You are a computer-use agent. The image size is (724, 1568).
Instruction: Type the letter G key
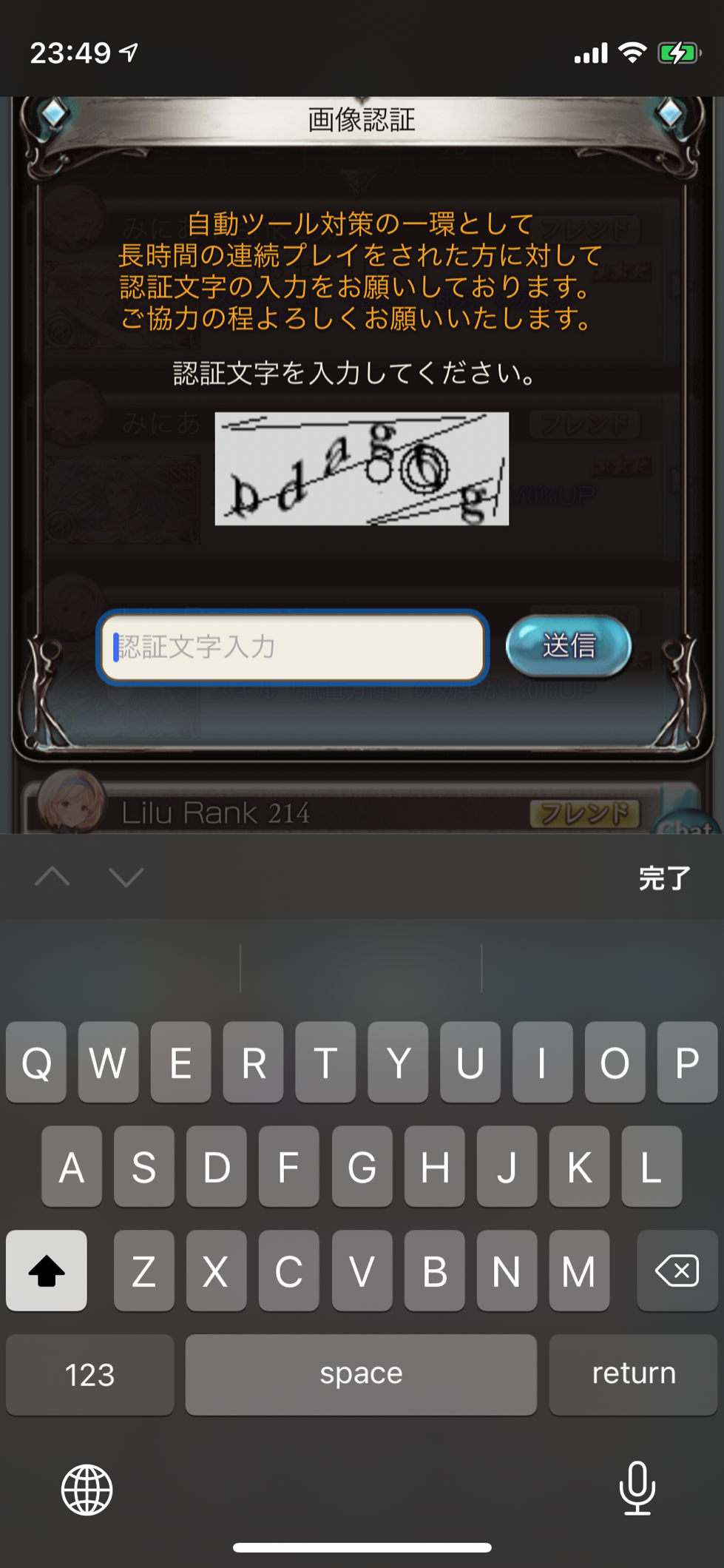click(362, 1167)
